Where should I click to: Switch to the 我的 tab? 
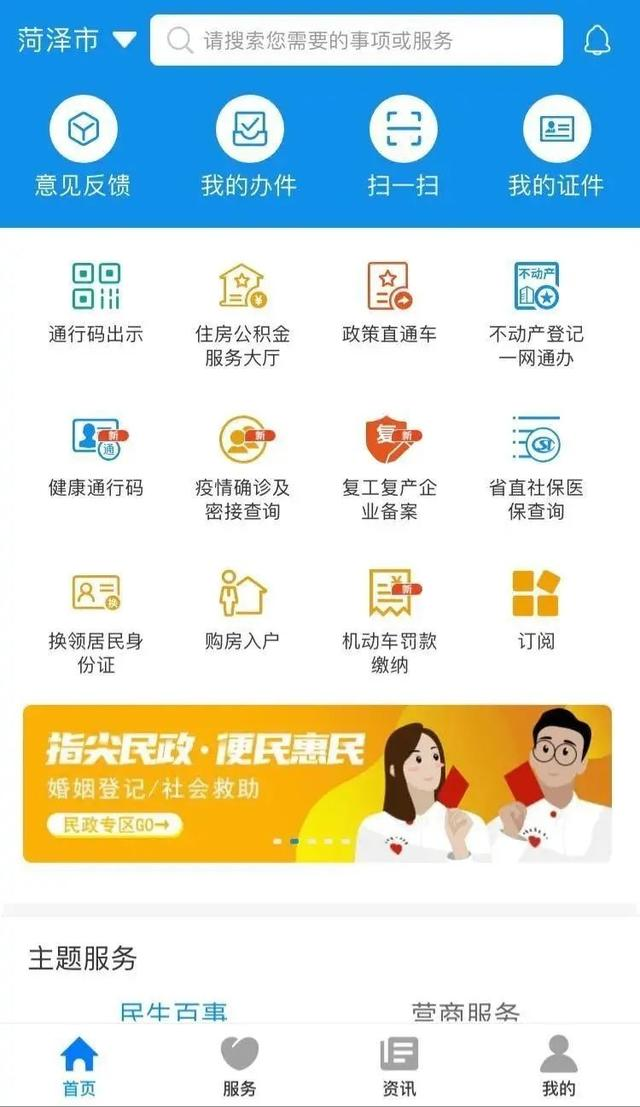click(558, 1066)
